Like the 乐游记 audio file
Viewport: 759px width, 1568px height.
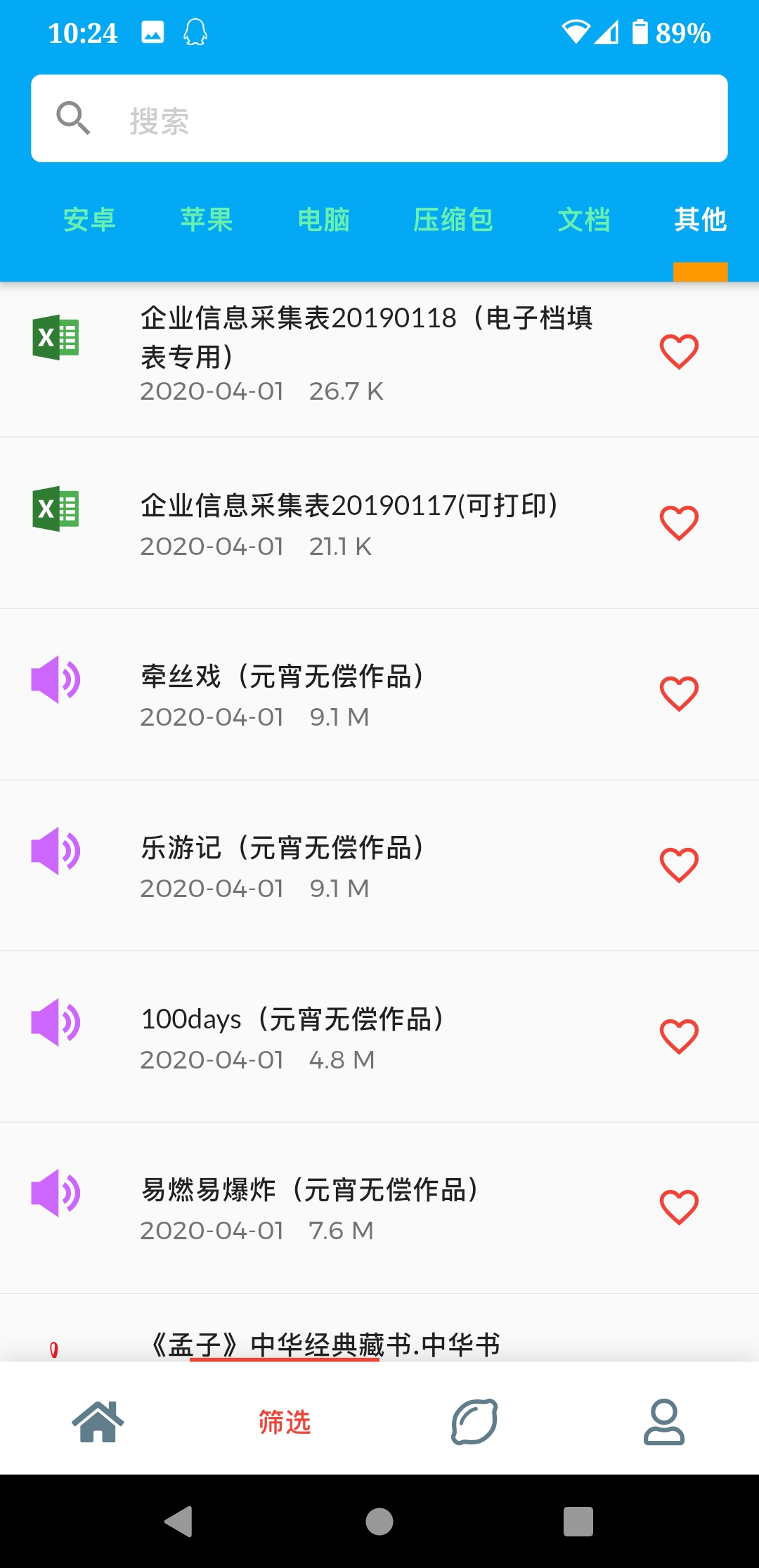tap(679, 865)
